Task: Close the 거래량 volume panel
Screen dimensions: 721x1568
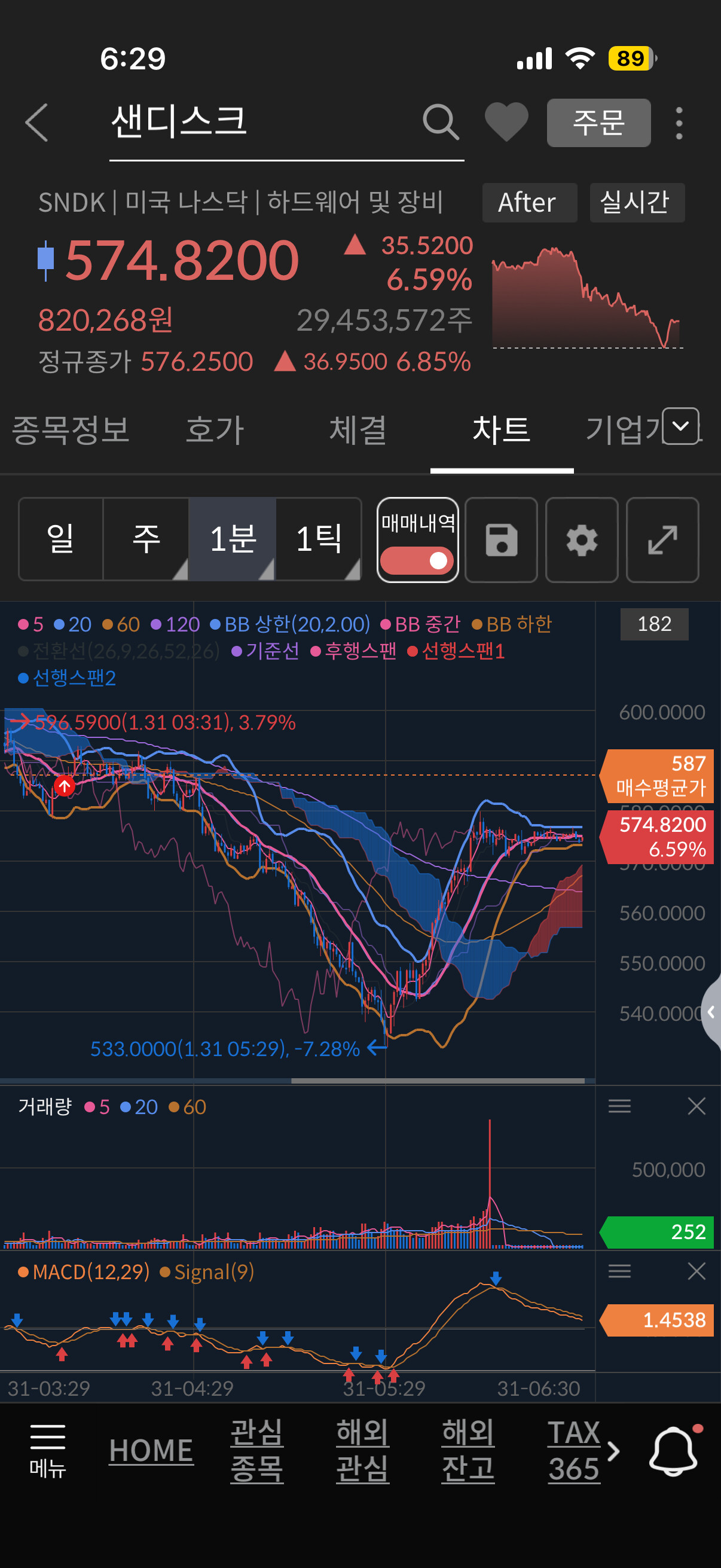Action: (696, 1106)
